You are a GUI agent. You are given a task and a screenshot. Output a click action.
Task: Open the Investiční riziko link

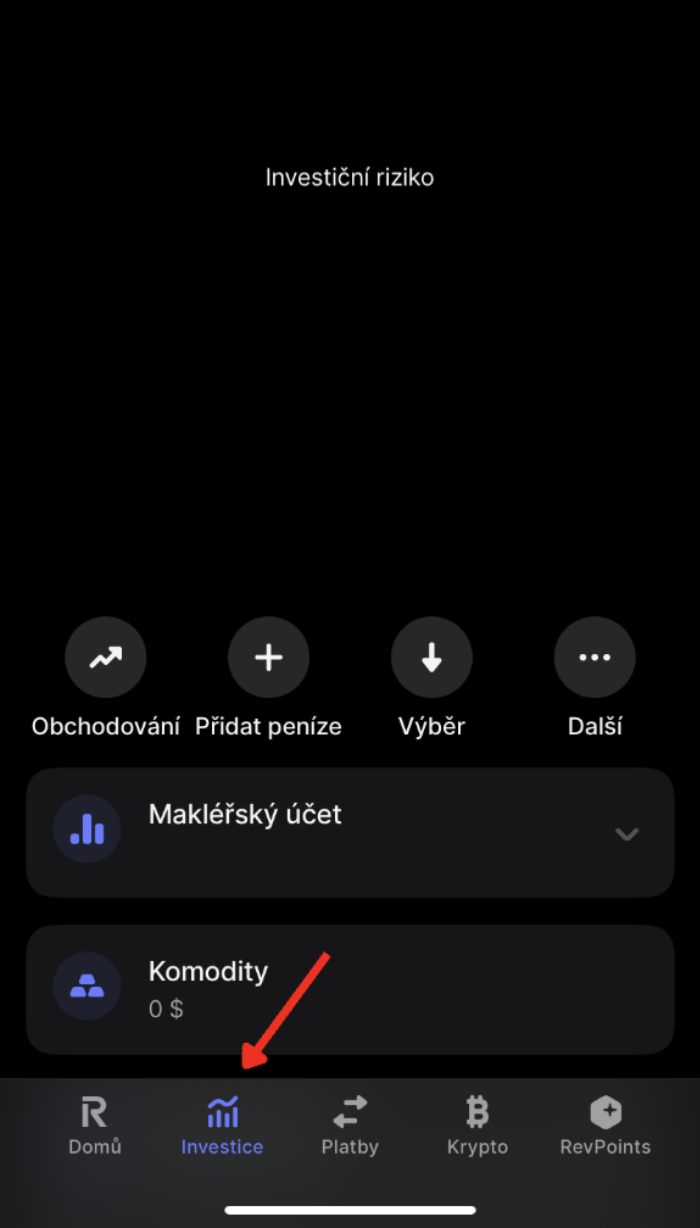coord(349,178)
